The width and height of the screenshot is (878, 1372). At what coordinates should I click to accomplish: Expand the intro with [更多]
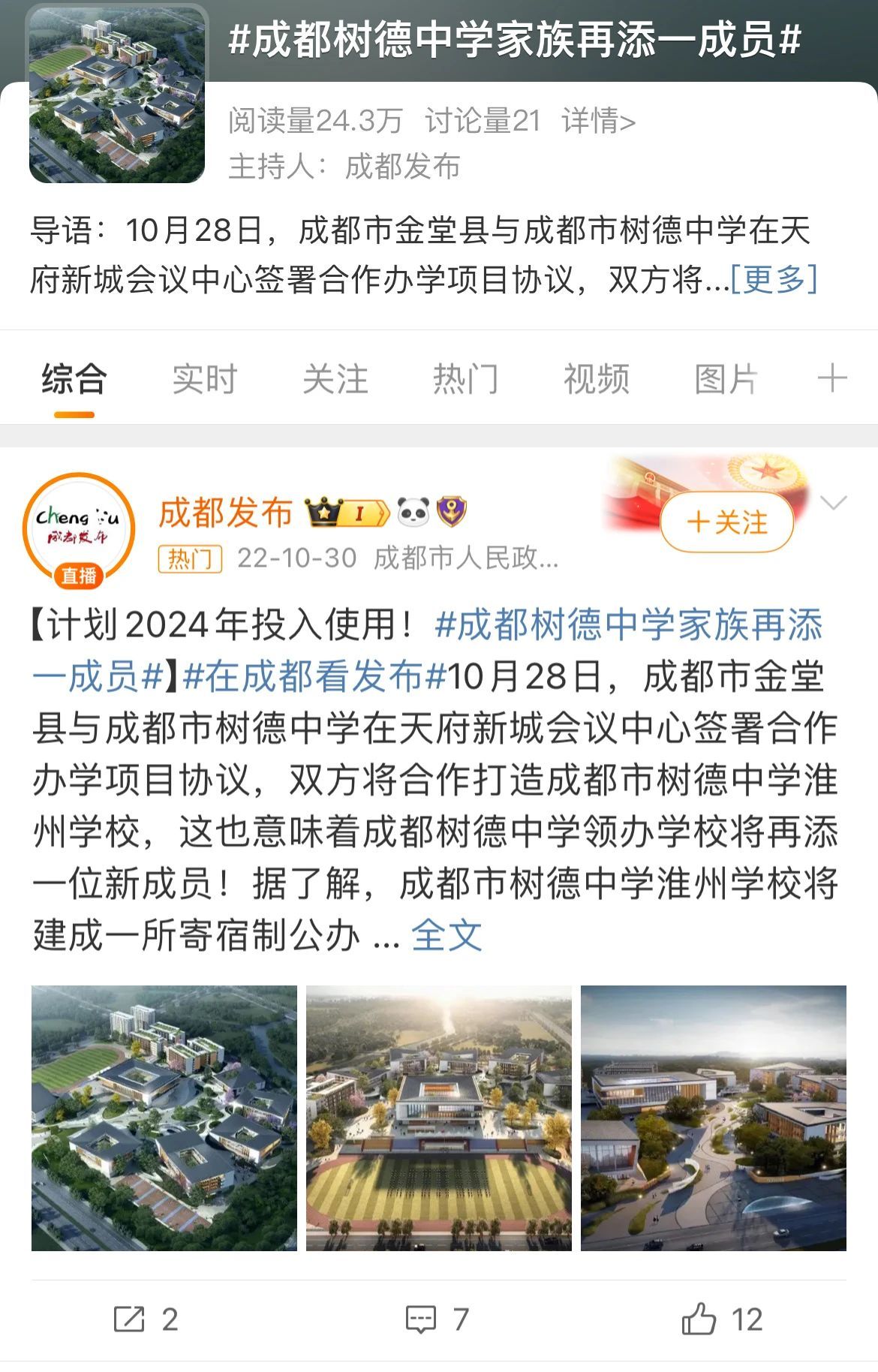tap(774, 279)
